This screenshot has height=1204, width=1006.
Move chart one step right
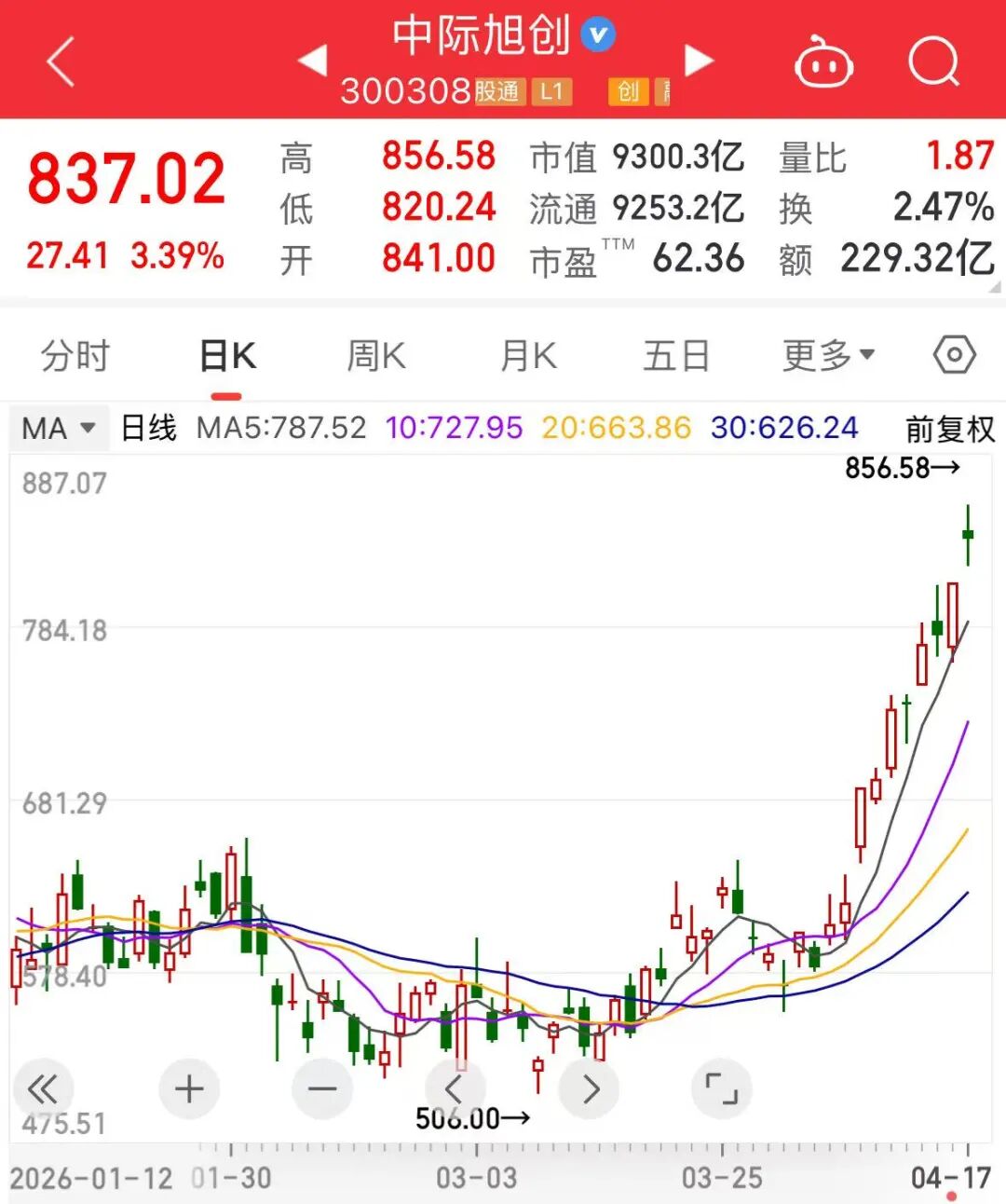591,1088
